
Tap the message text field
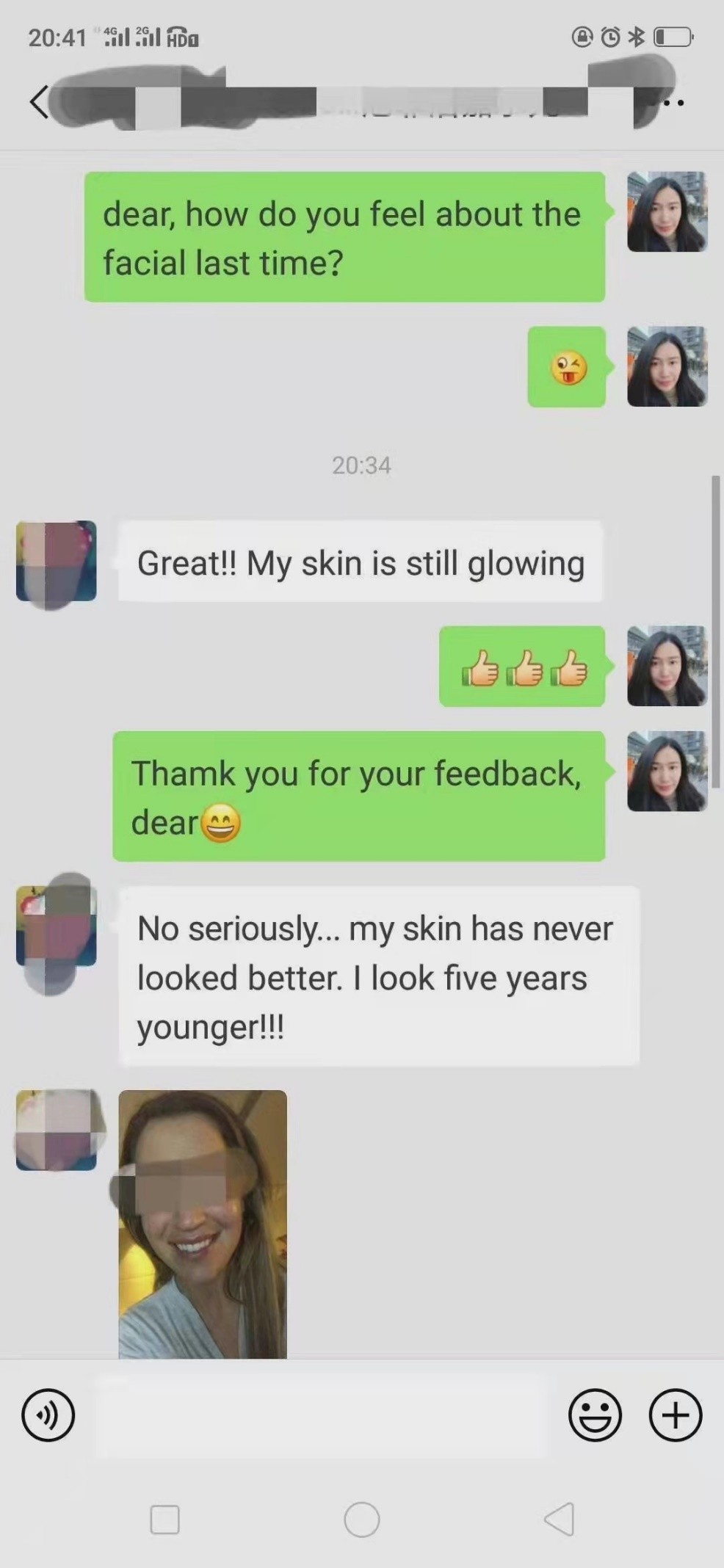(x=321, y=1415)
